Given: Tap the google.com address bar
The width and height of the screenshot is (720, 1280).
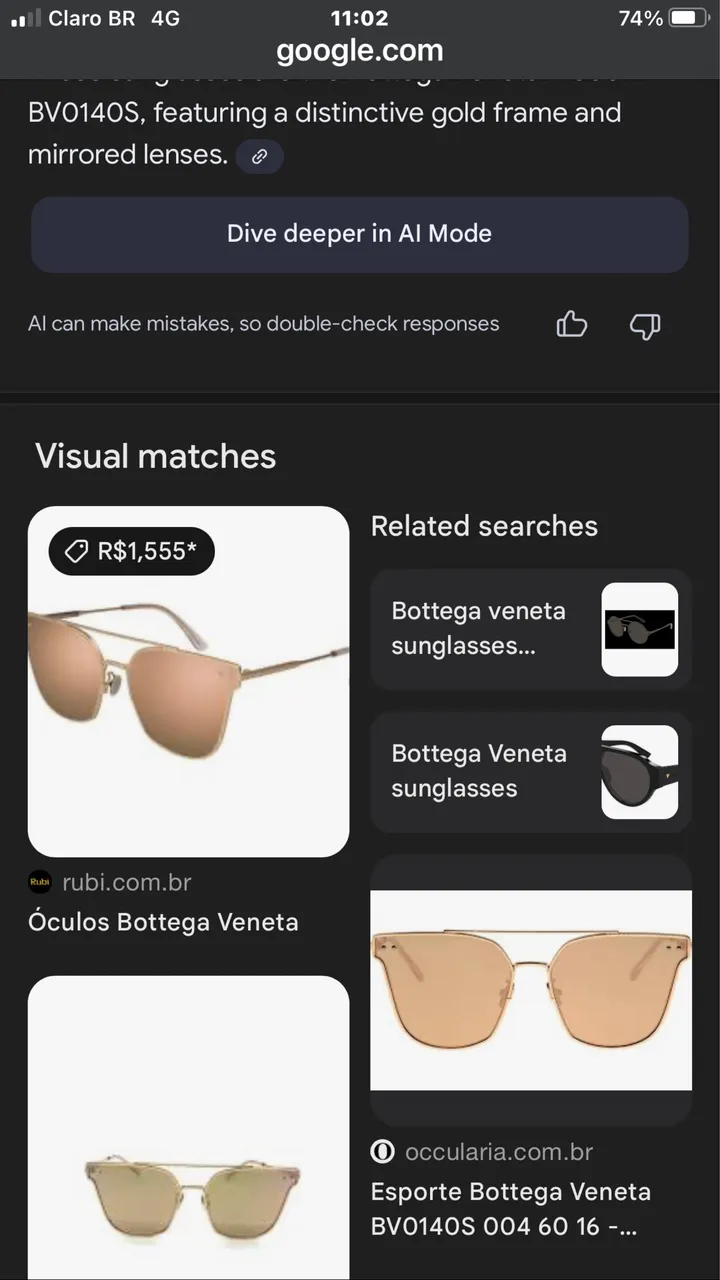Looking at the screenshot, I should coord(360,50).
